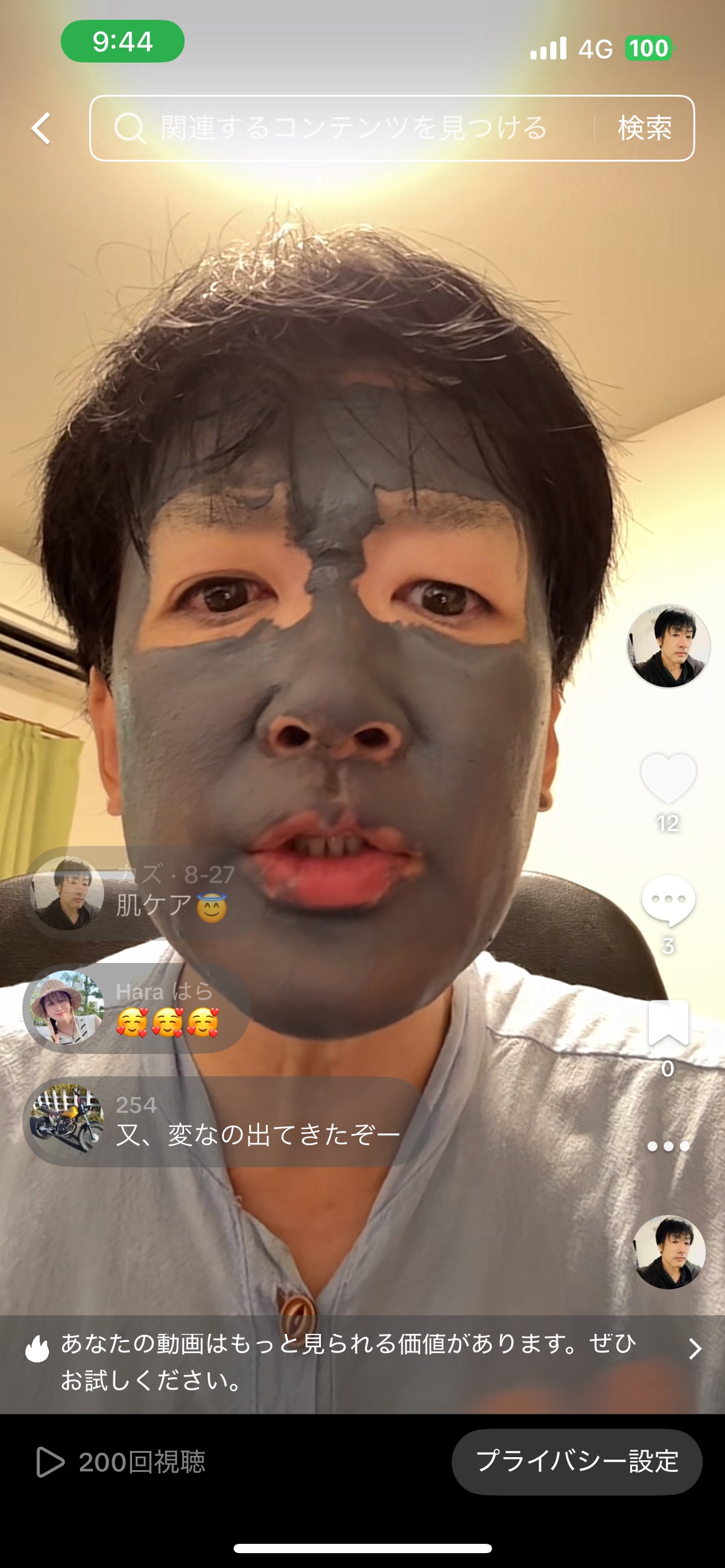725x1568 pixels.
Task: Tap the 検索 search button
Action: [x=644, y=128]
